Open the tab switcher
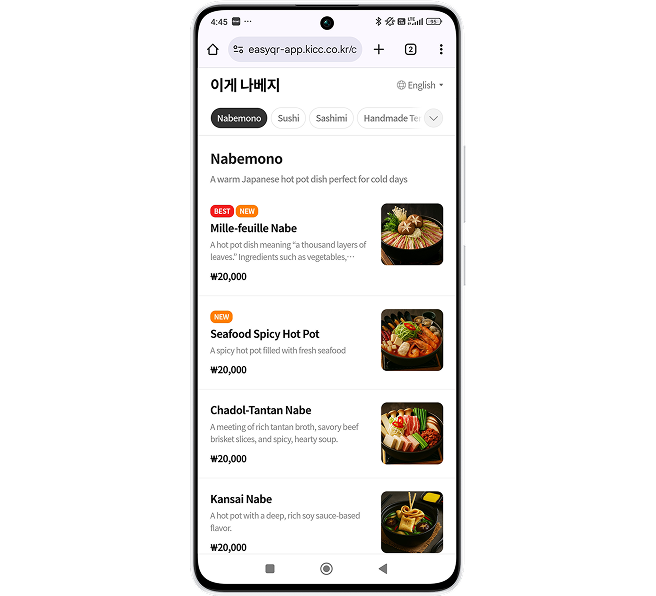Screen dimensions: 656x596 pos(410,49)
